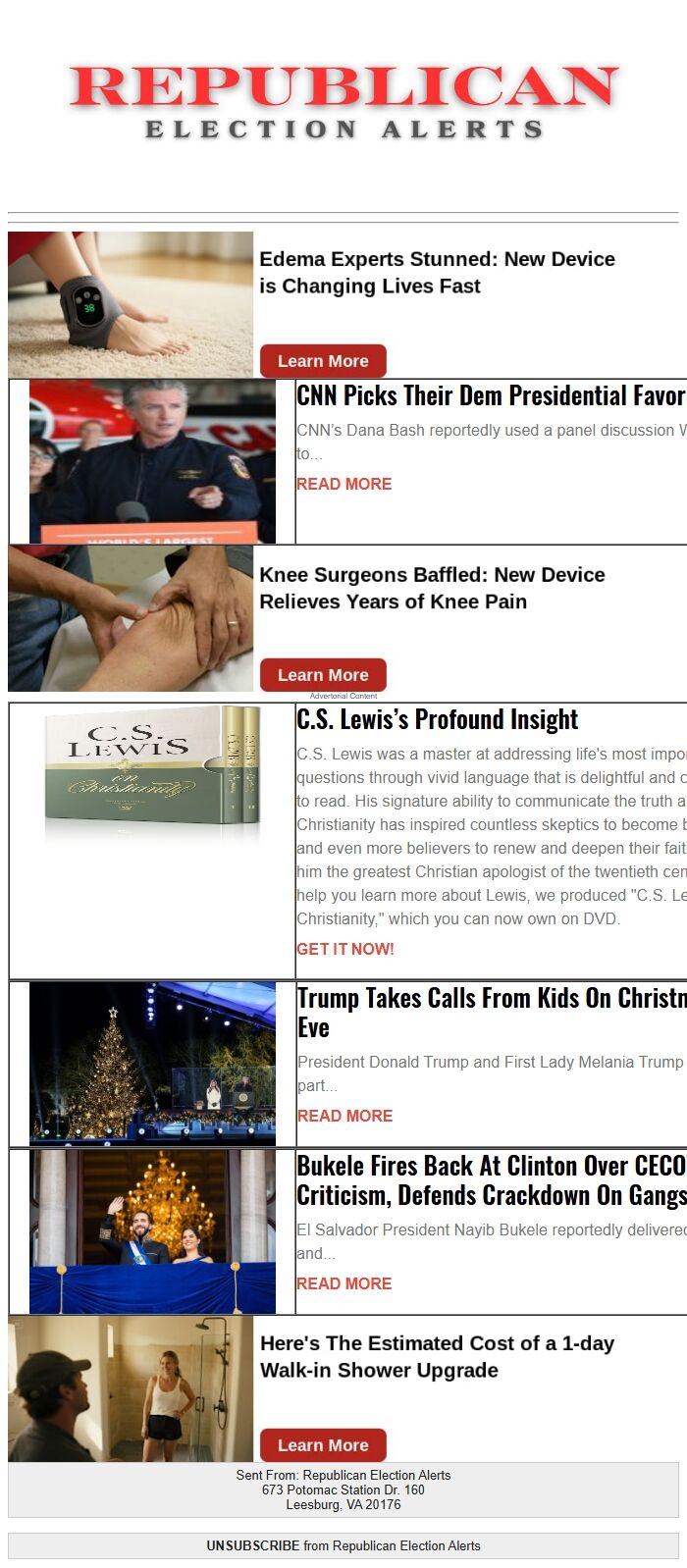The width and height of the screenshot is (687, 1568).
Task: Open the Bukele Fires Back At Clinton headline
Action: (491, 1180)
